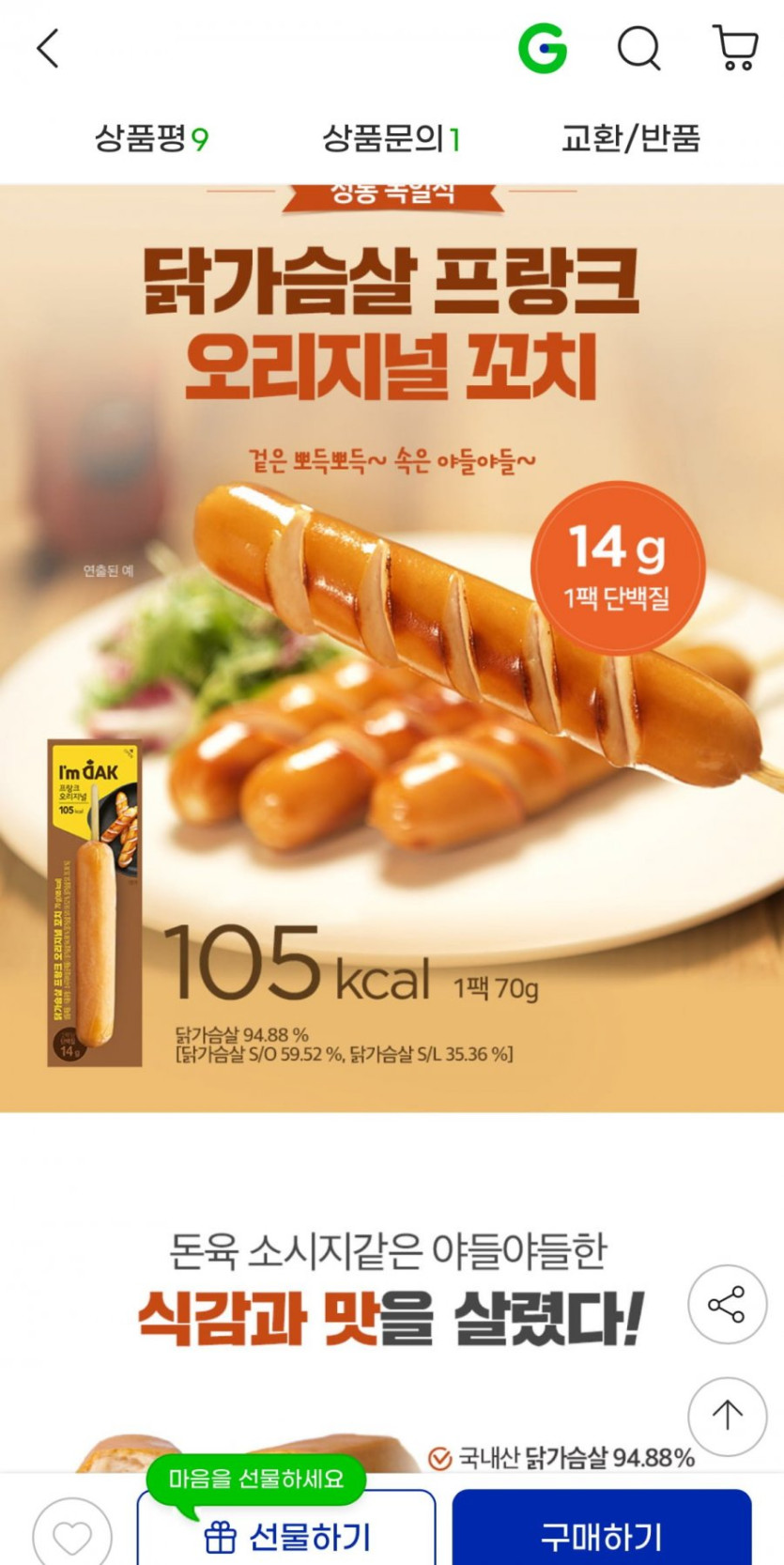Jump back to the page top
784x1565 pixels.
tap(727, 1416)
